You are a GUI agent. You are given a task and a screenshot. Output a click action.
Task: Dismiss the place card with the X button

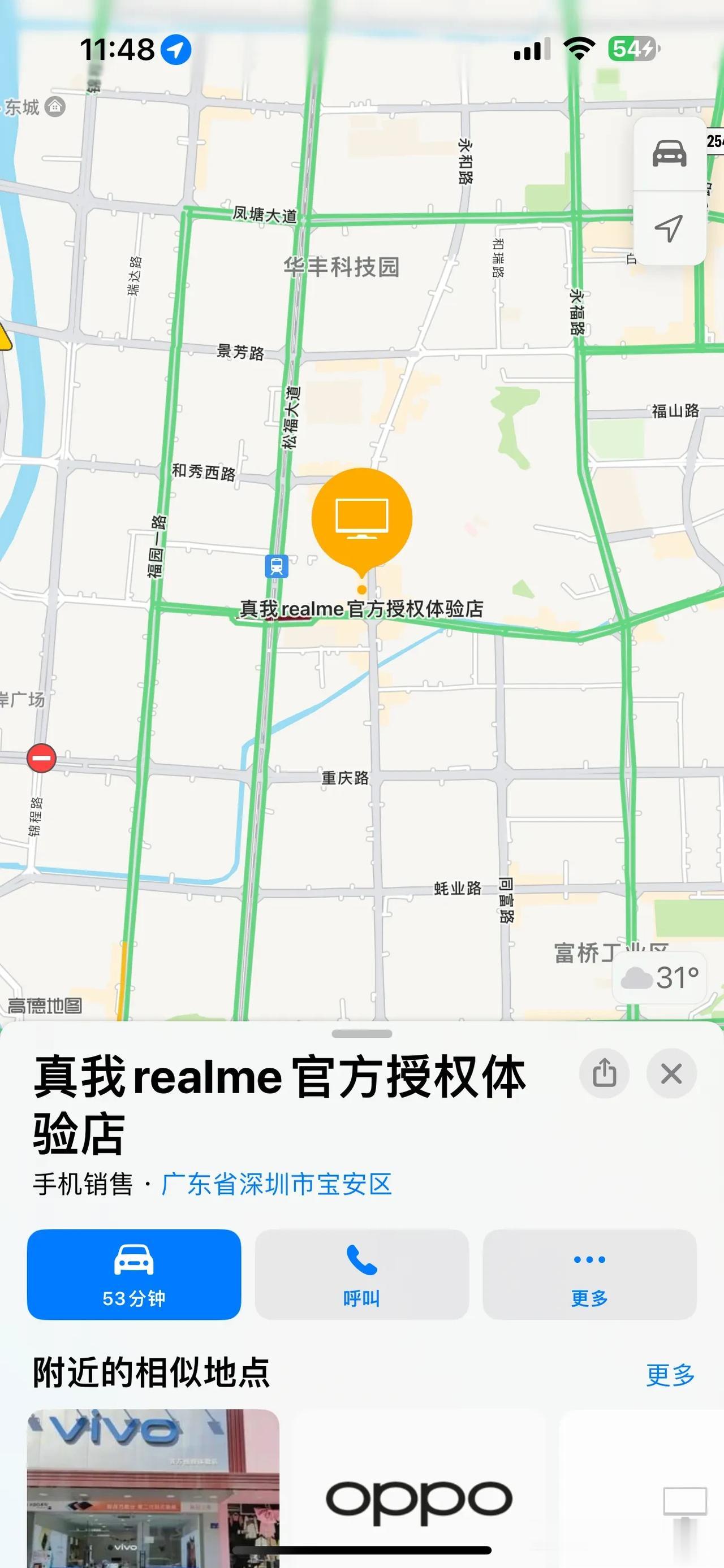tap(671, 1075)
